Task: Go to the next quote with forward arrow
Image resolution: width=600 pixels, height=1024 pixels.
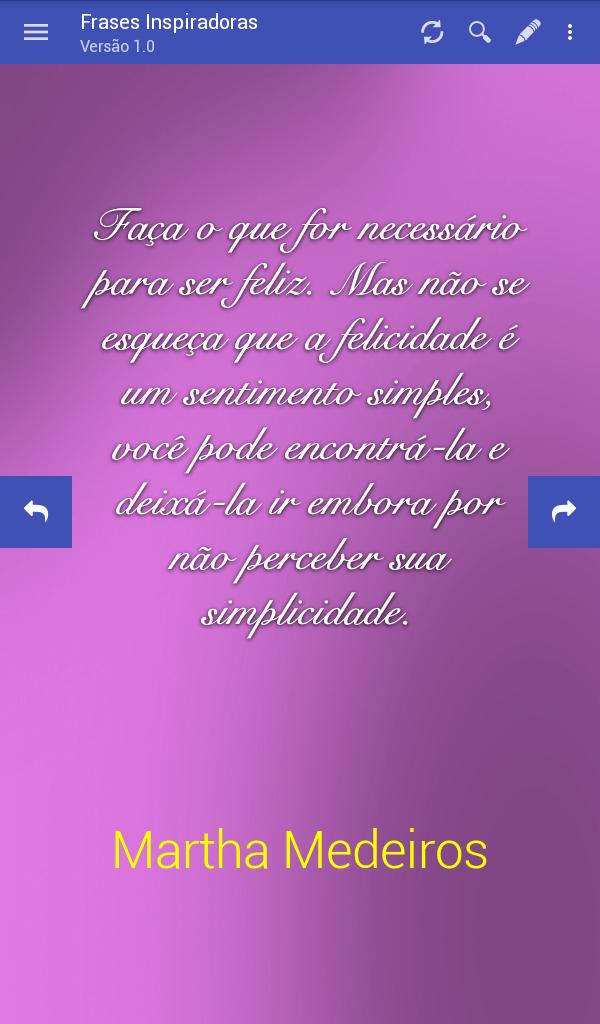Action: [x=564, y=512]
